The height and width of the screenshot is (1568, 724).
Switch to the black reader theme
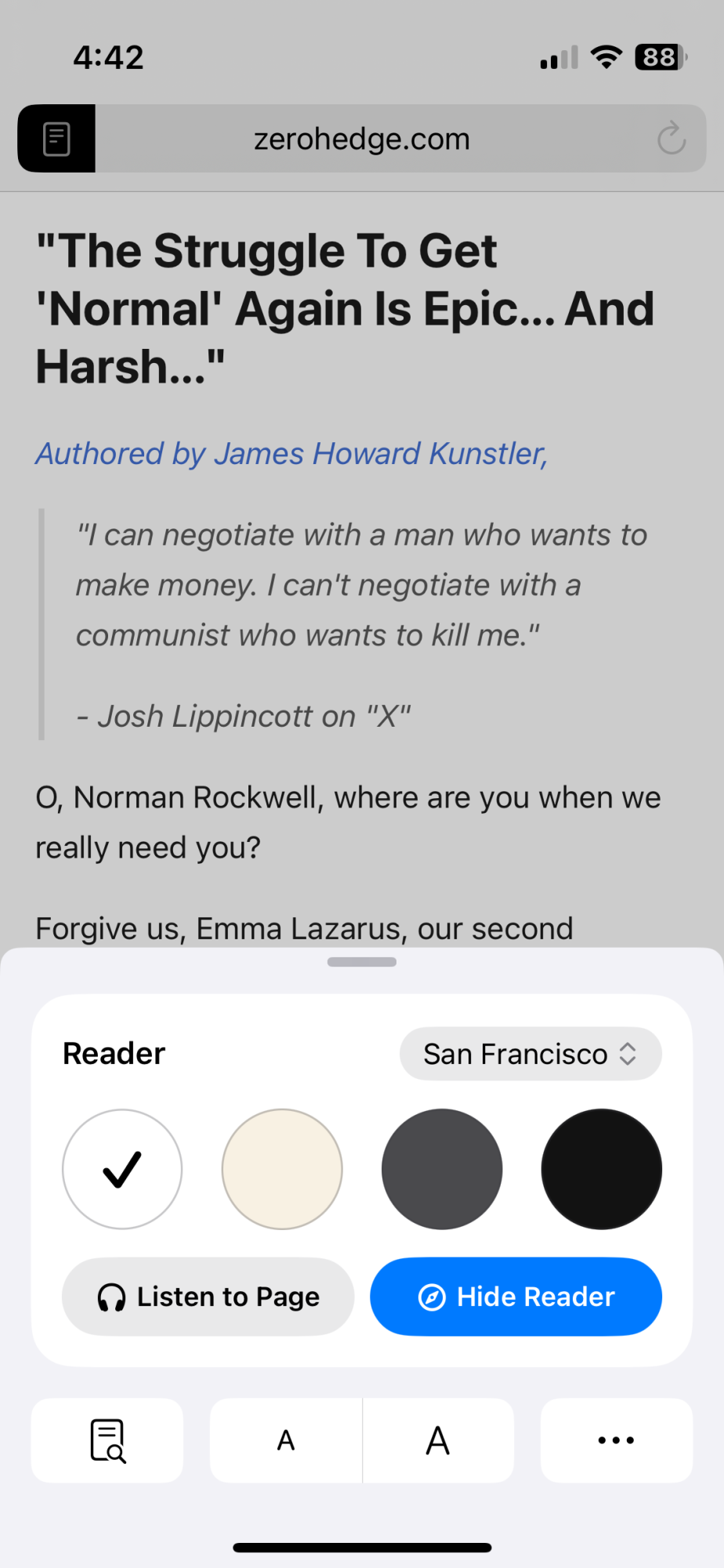click(x=602, y=1169)
